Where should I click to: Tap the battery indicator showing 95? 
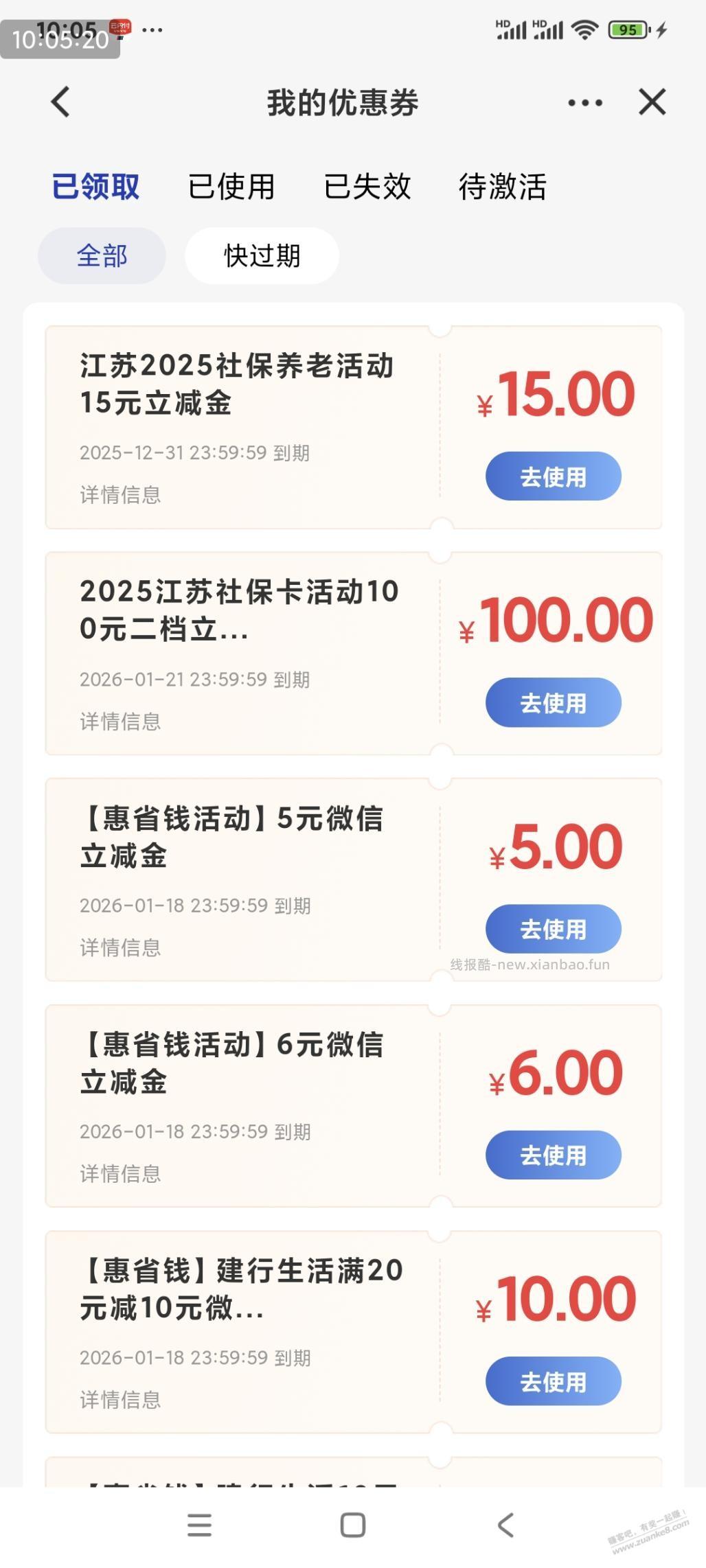(x=626, y=30)
